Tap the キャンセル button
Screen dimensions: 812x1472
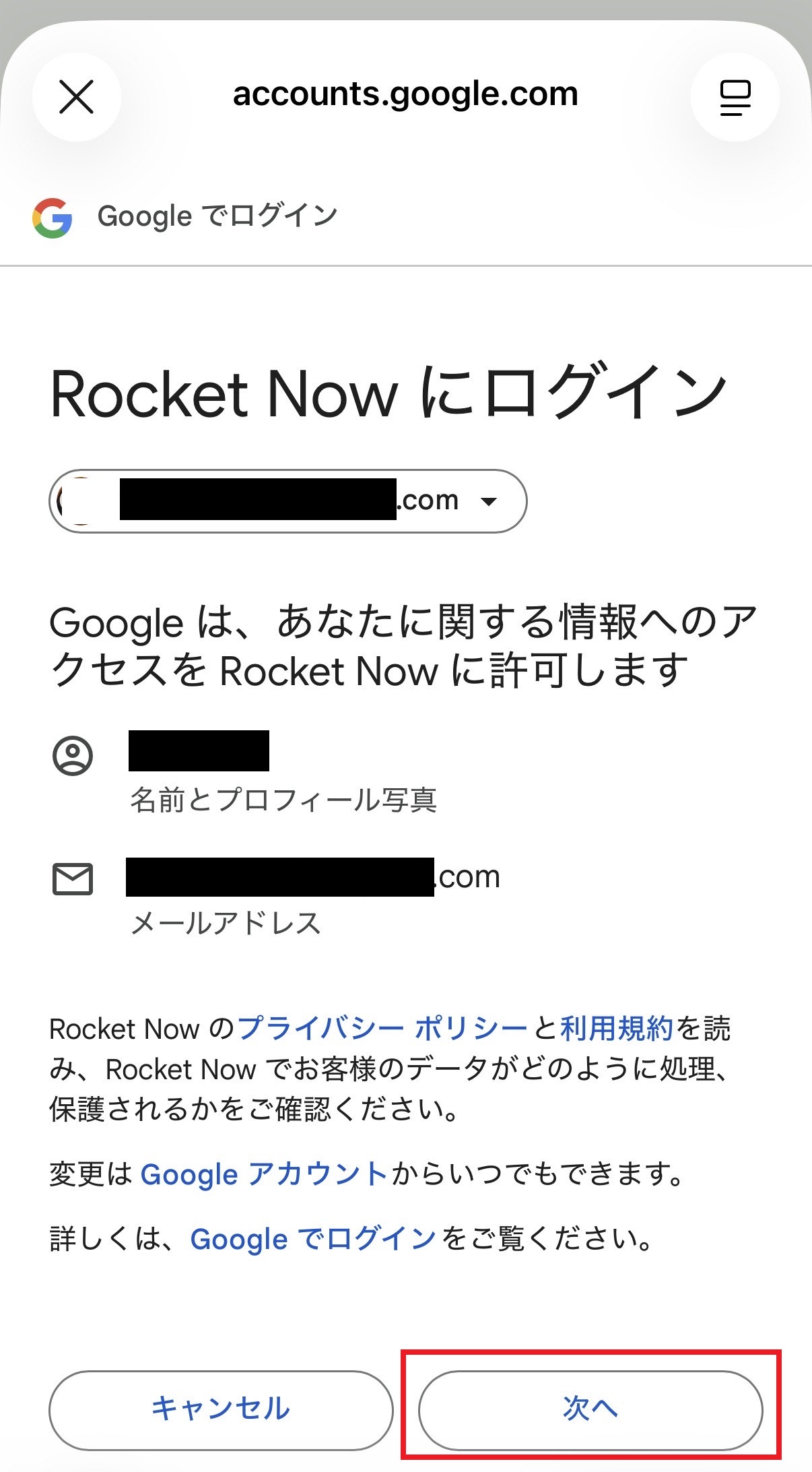tap(220, 1409)
